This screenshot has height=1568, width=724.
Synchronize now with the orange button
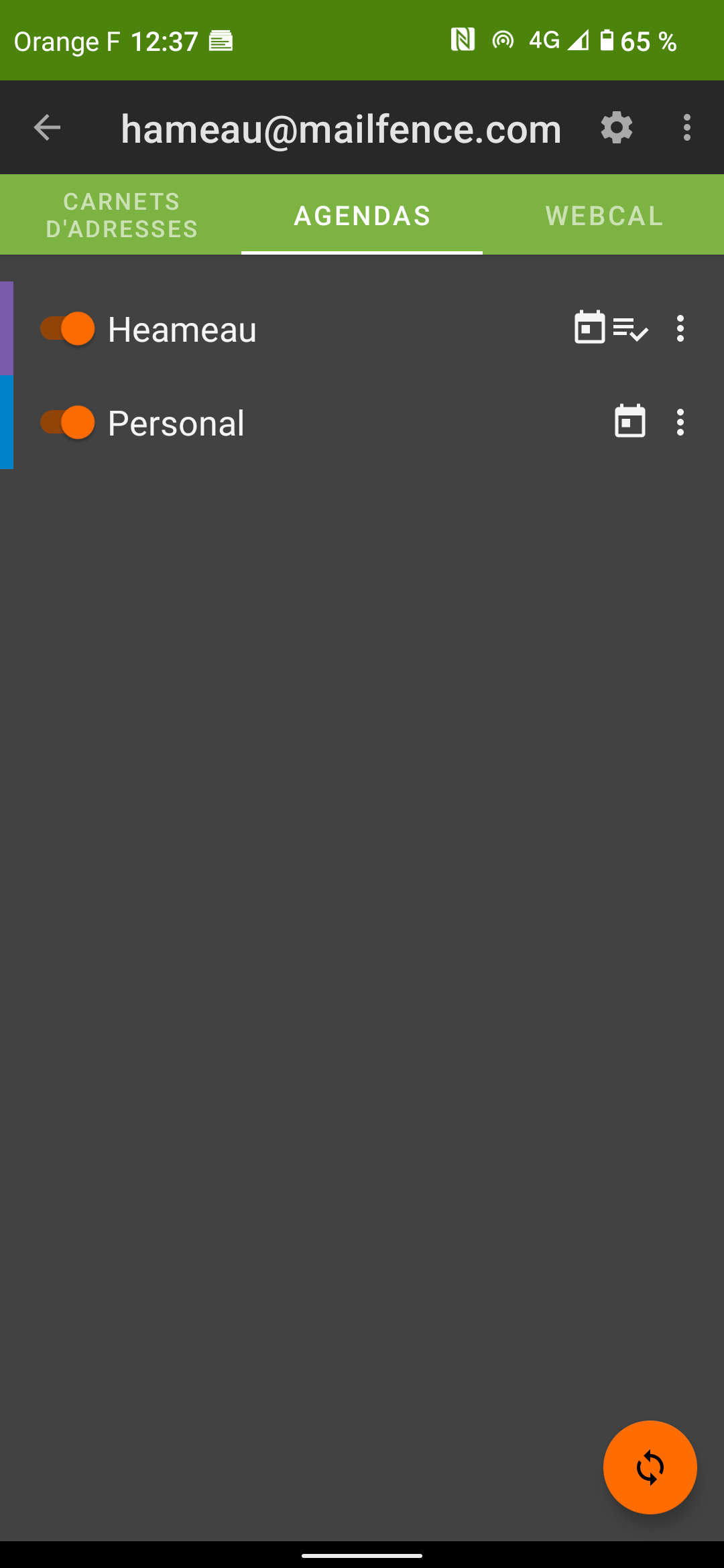650,1467
